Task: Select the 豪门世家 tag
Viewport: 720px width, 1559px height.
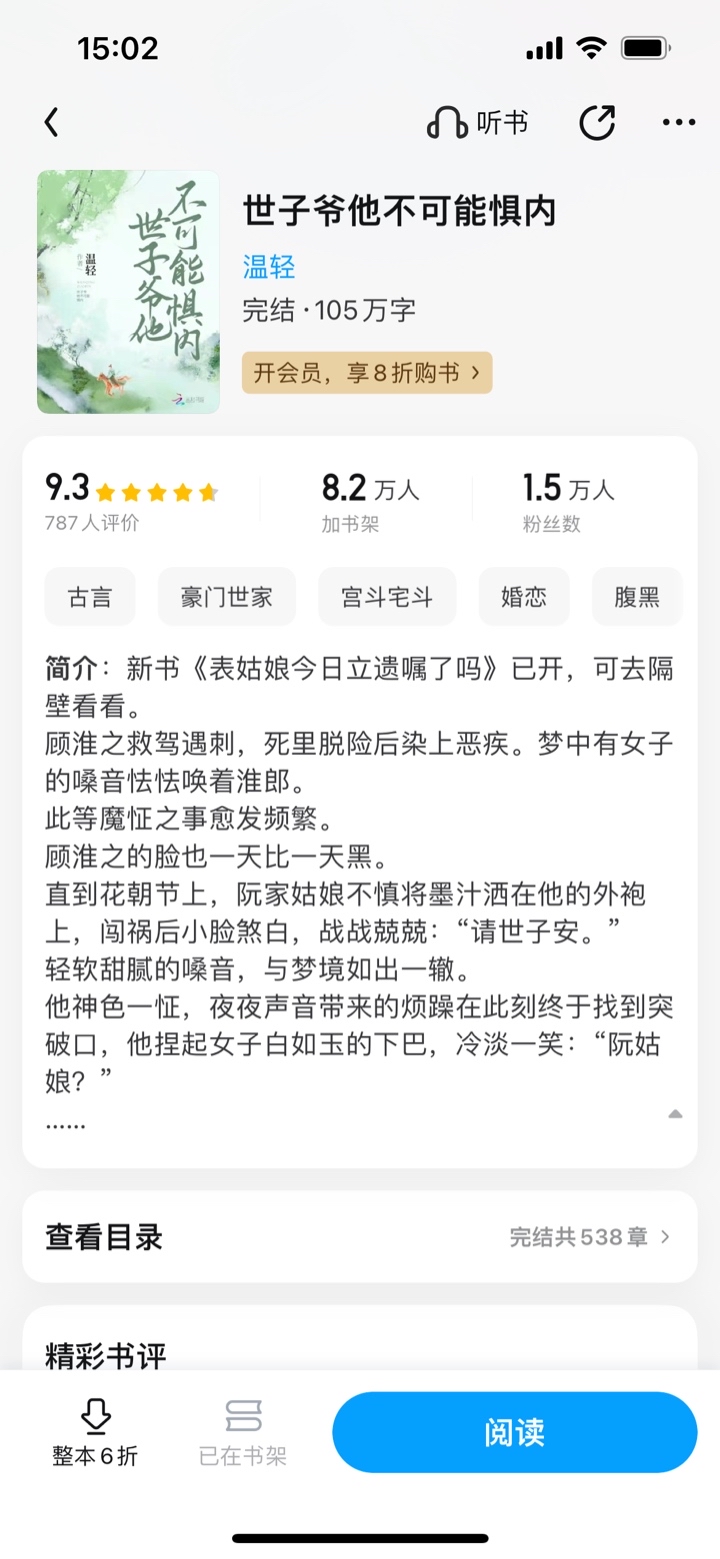Action: (x=227, y=597)
